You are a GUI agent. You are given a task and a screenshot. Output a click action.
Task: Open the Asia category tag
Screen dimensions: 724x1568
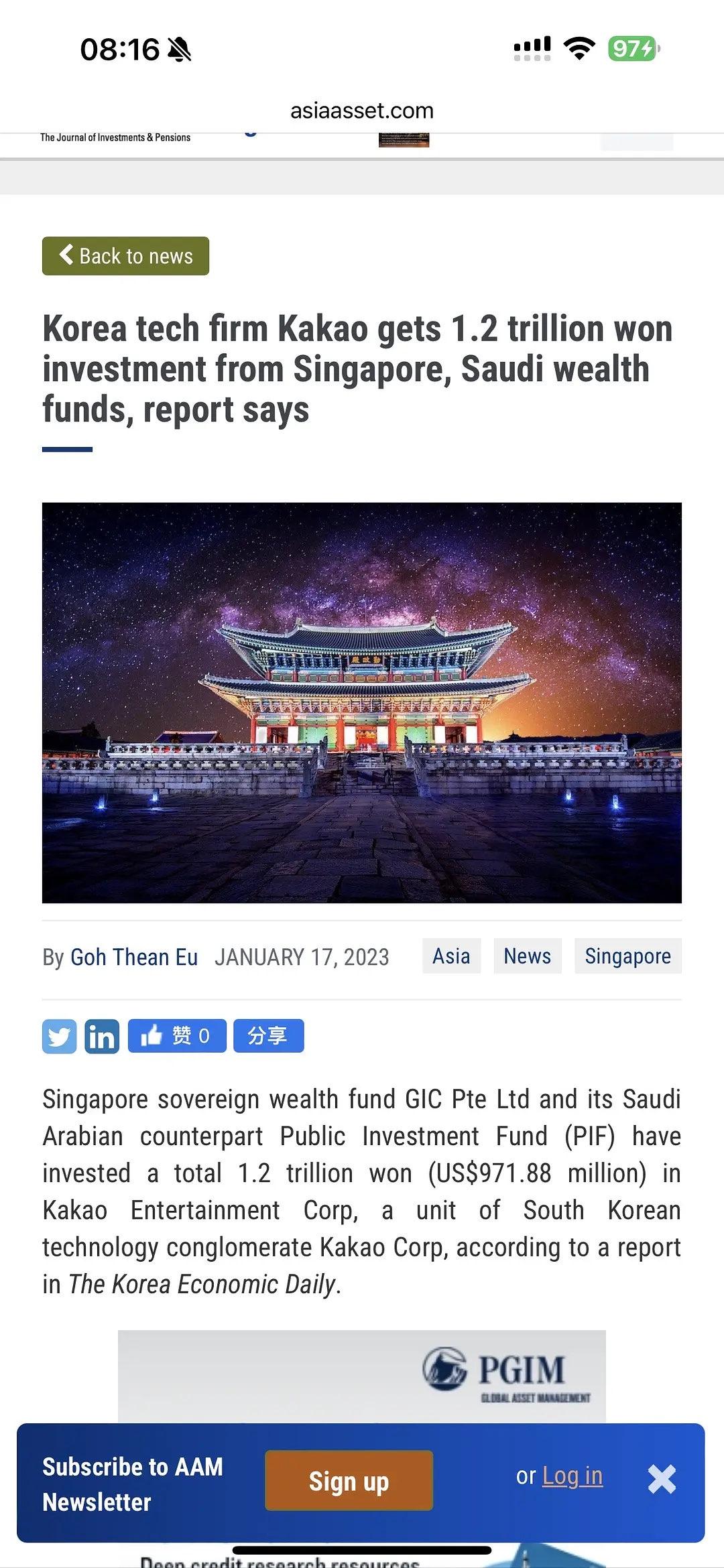click(451, 956)
